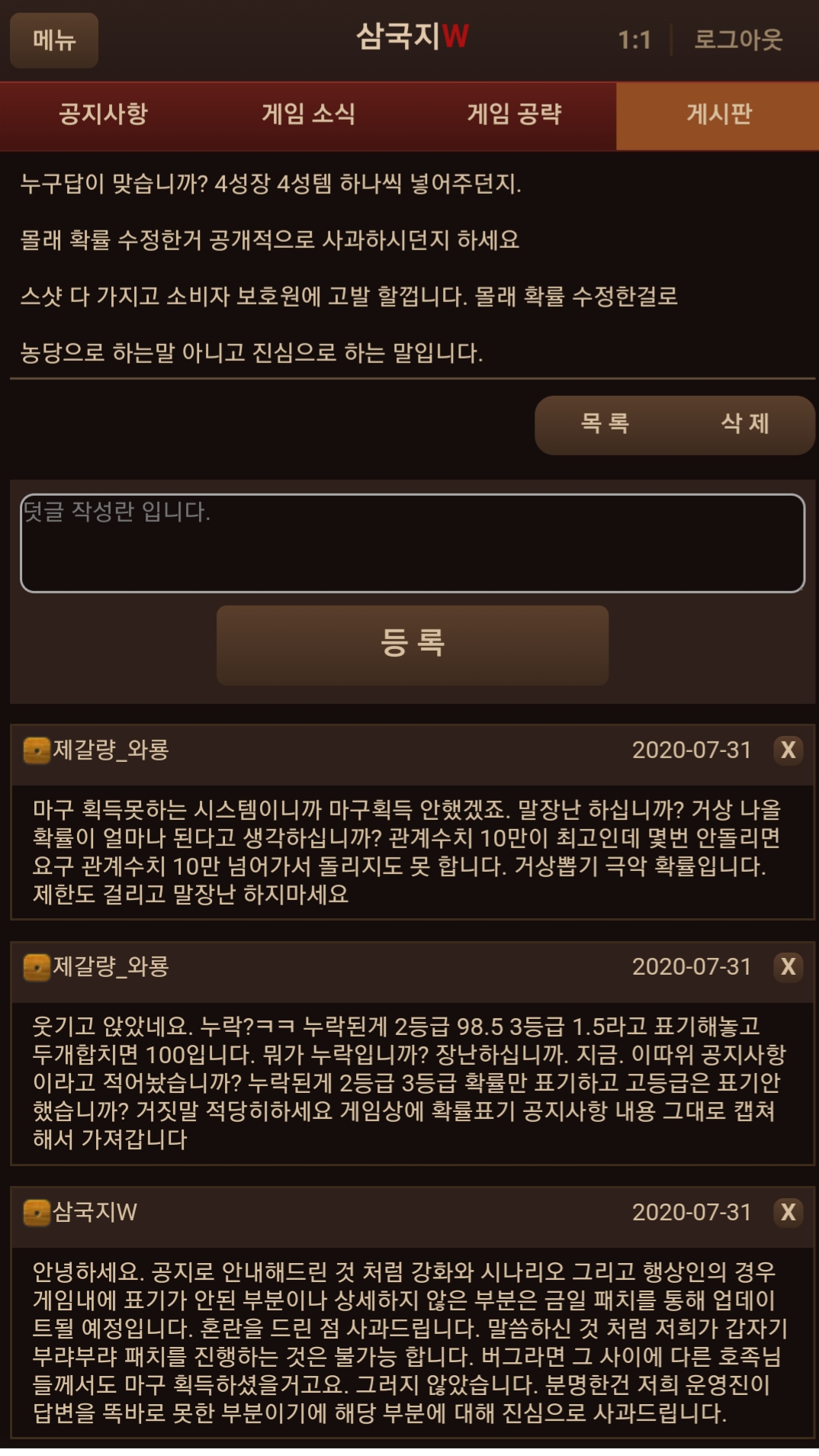Screen dimensions: 819x1456
Task: Log out via 로그아웃
Action: 737,40
